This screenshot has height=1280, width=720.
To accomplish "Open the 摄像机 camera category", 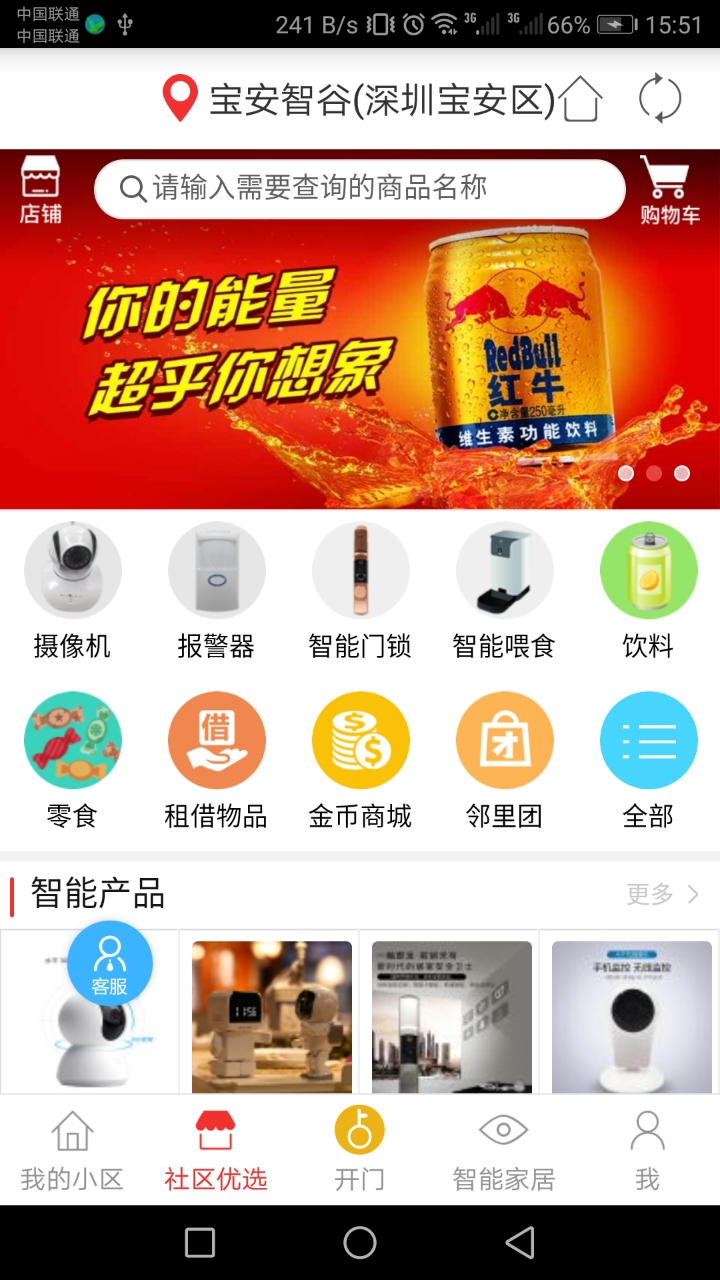I will [x=72, y=591].
